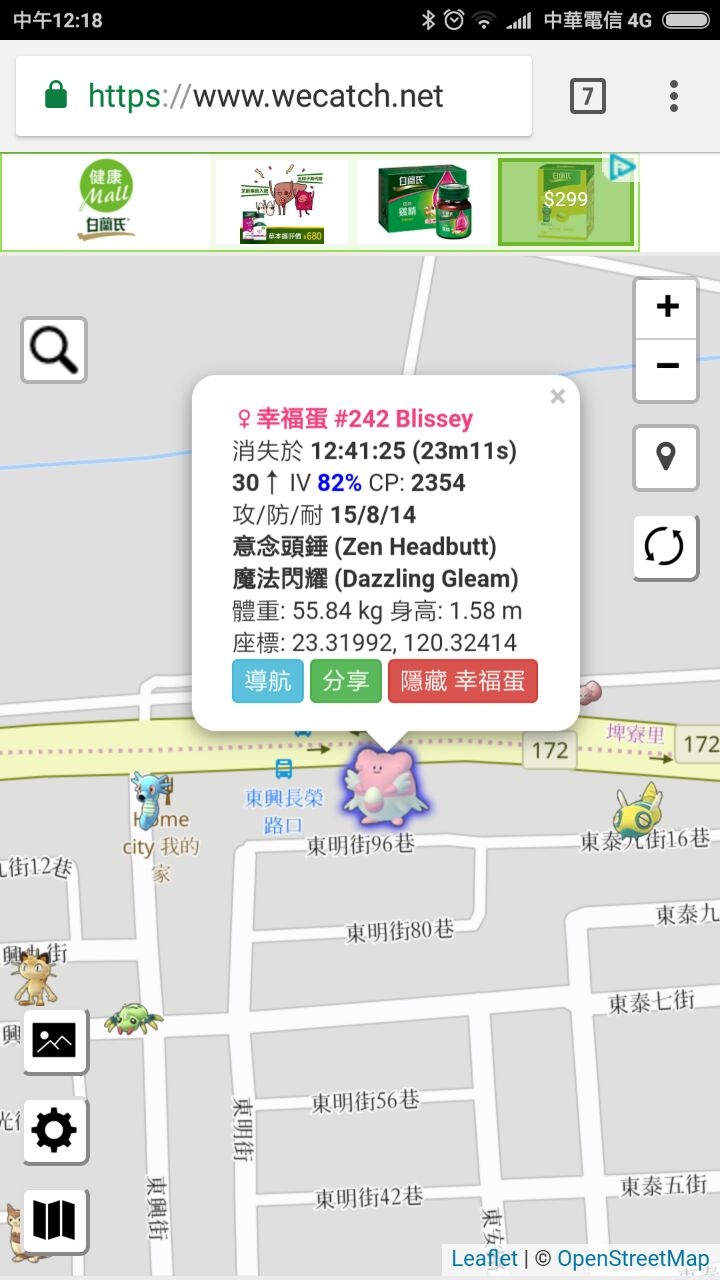Open the image gallery button
The height and width of the screenshot is (1280, 720).
tap(54, 1041)
